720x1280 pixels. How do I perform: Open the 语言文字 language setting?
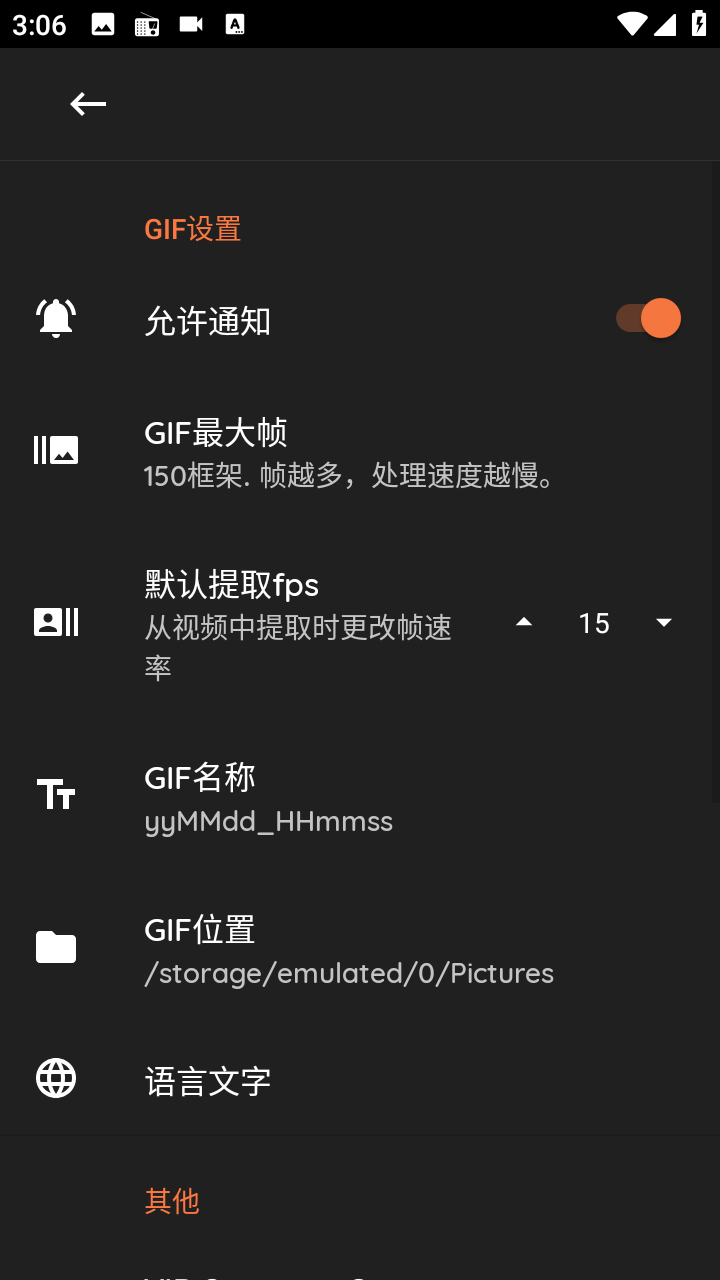click(360, 1080)
